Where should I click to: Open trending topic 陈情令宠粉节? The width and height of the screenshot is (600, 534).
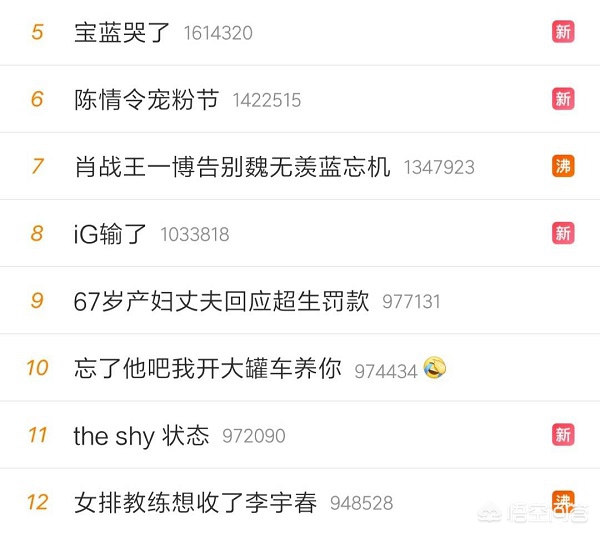146,99
